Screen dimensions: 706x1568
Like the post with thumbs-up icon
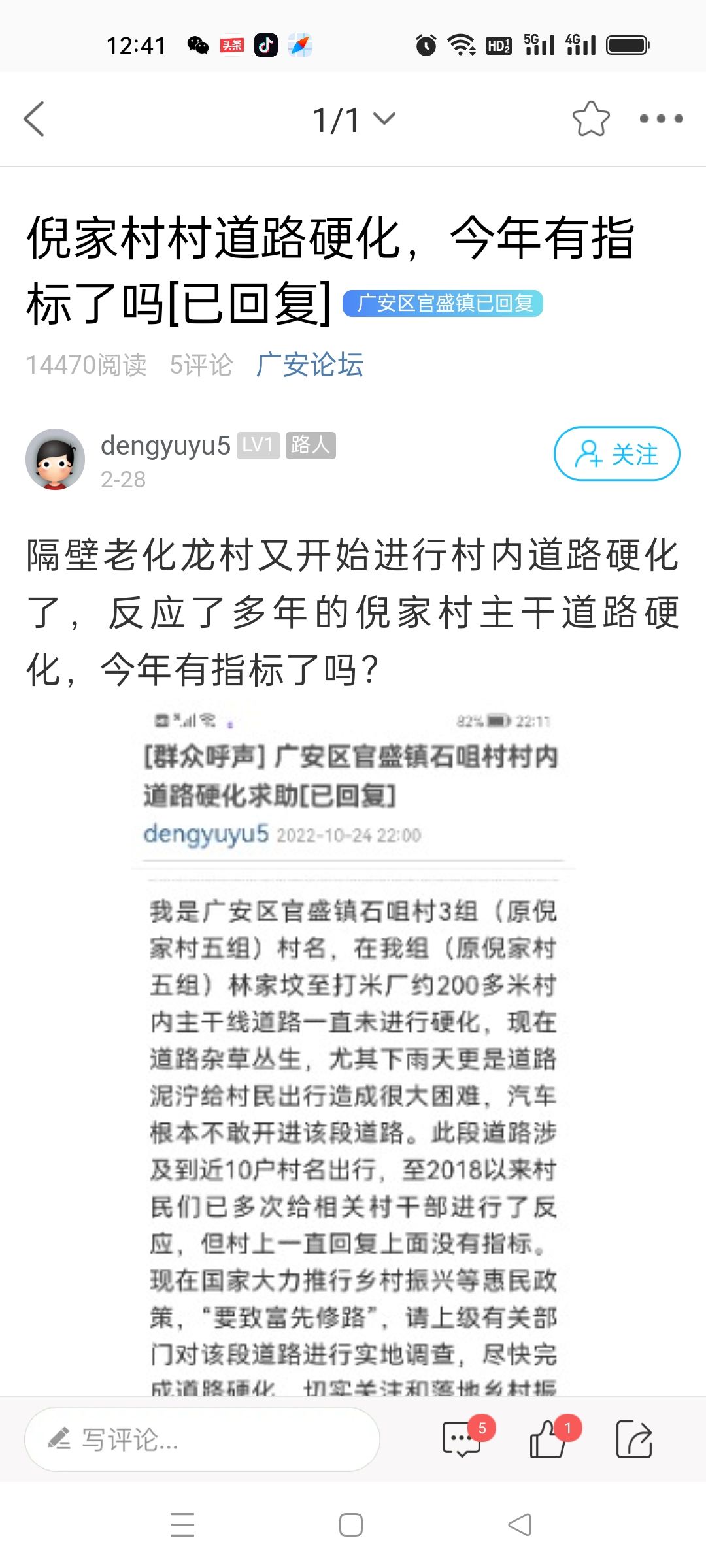click(x=548, y=1439)
